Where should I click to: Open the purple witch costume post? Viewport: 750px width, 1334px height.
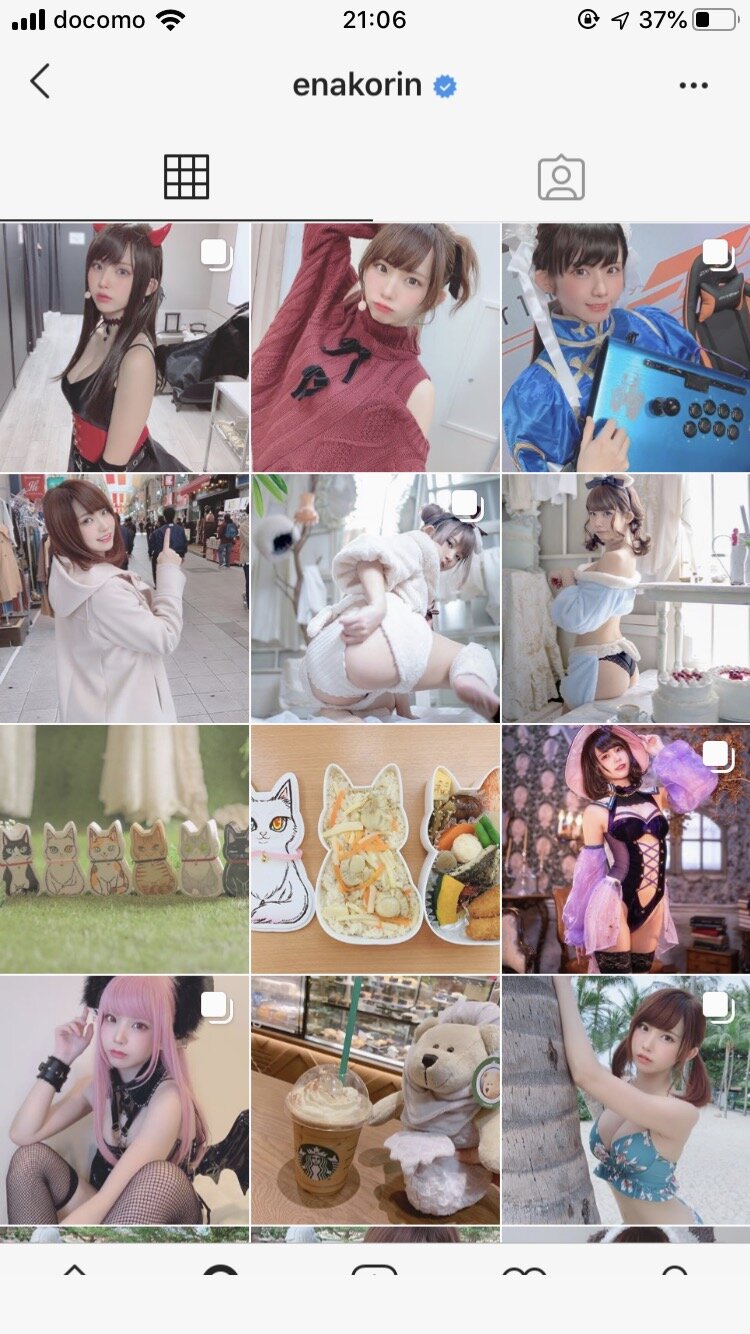(626, 849)
